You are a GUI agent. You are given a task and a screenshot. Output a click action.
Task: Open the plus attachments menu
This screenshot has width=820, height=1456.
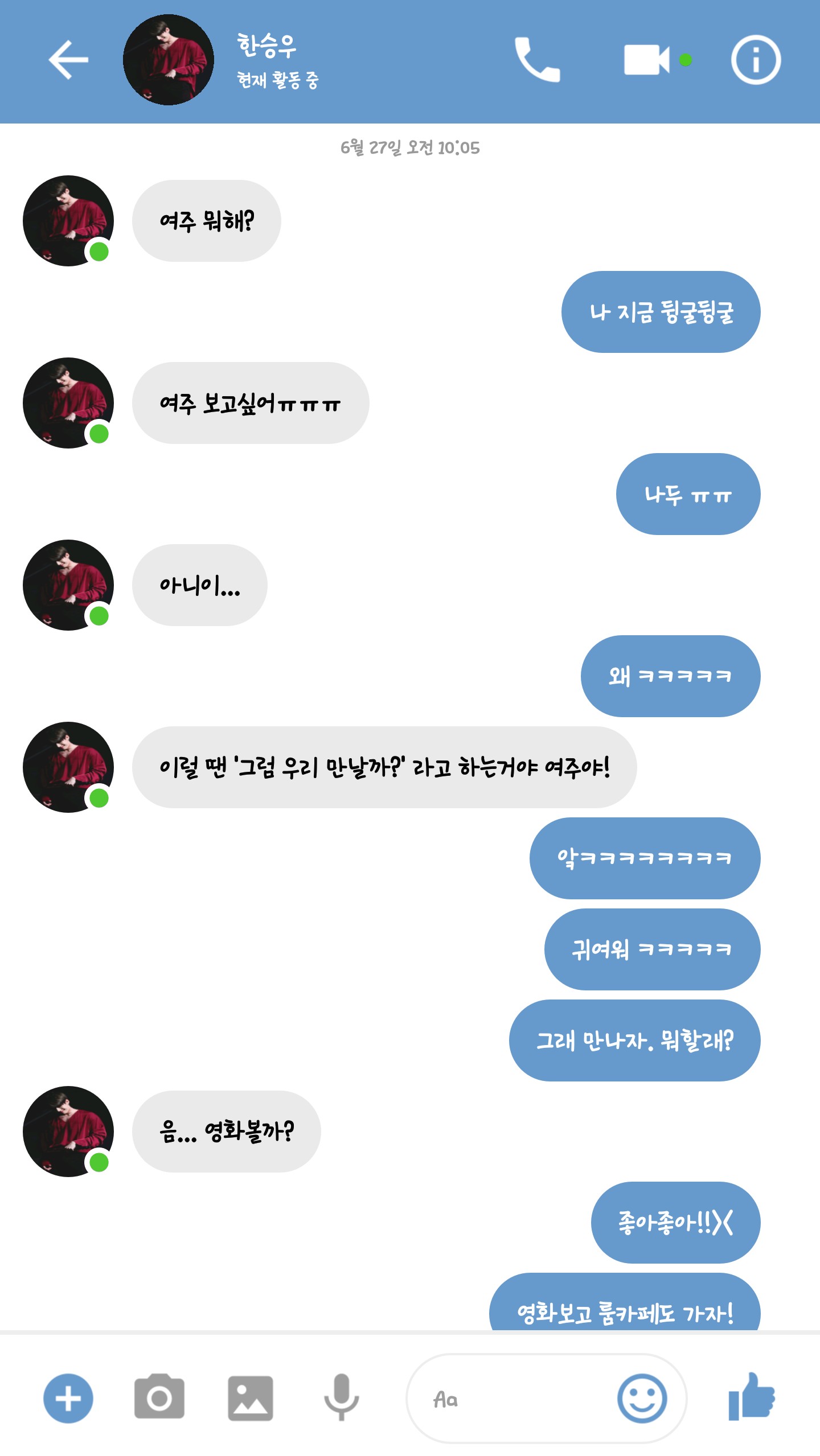68,1398
